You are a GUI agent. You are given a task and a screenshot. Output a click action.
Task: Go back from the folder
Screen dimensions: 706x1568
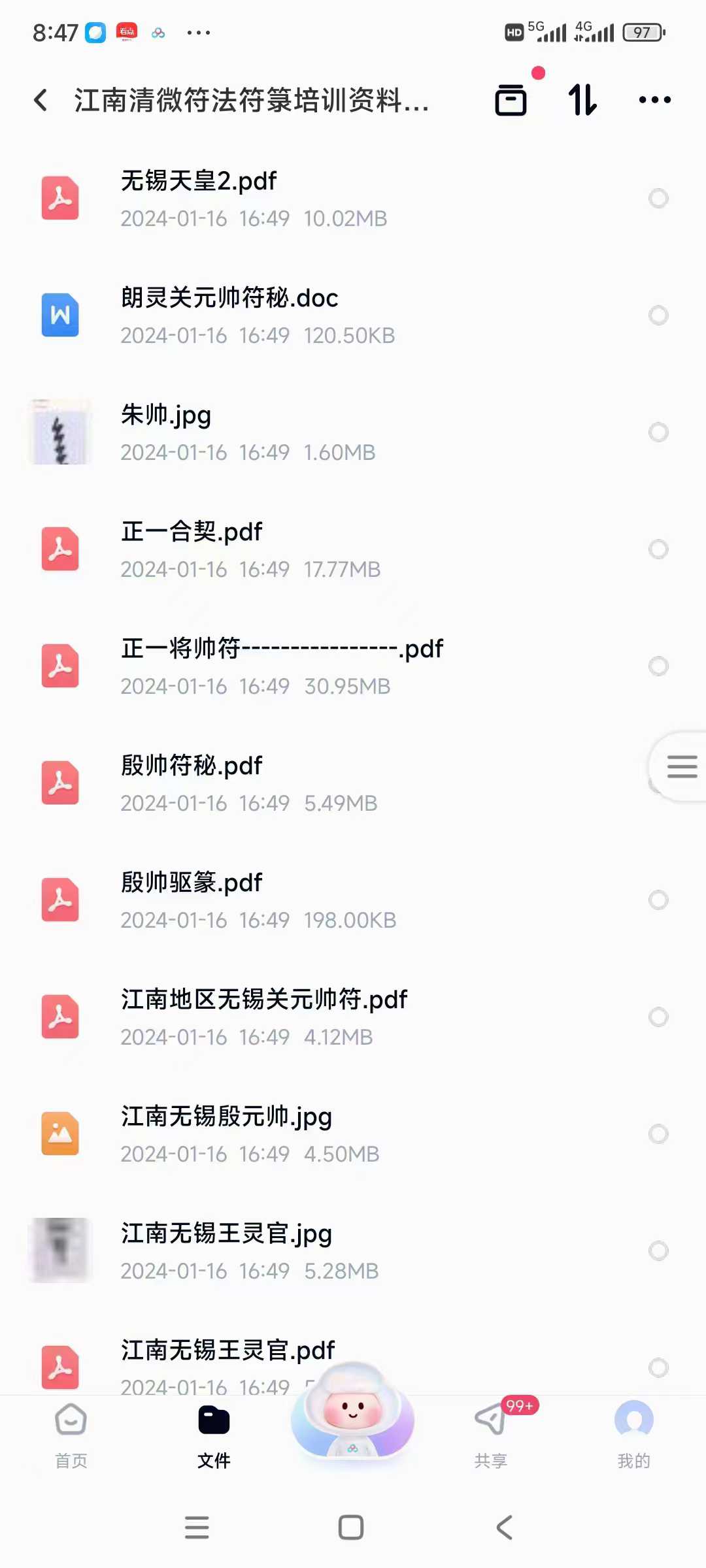[x=41, y=100]
